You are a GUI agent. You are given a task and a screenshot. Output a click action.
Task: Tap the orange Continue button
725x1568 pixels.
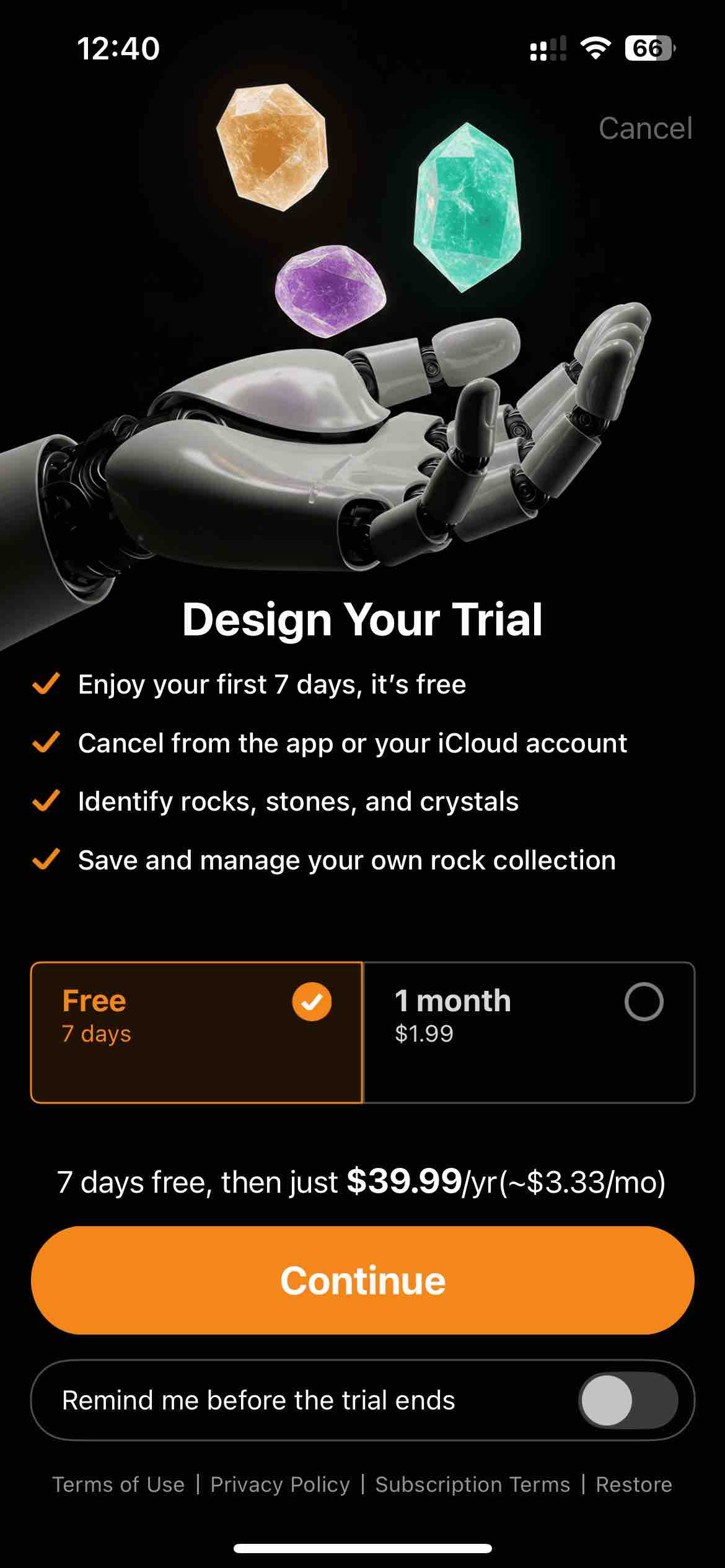[x=362, y=1280]
